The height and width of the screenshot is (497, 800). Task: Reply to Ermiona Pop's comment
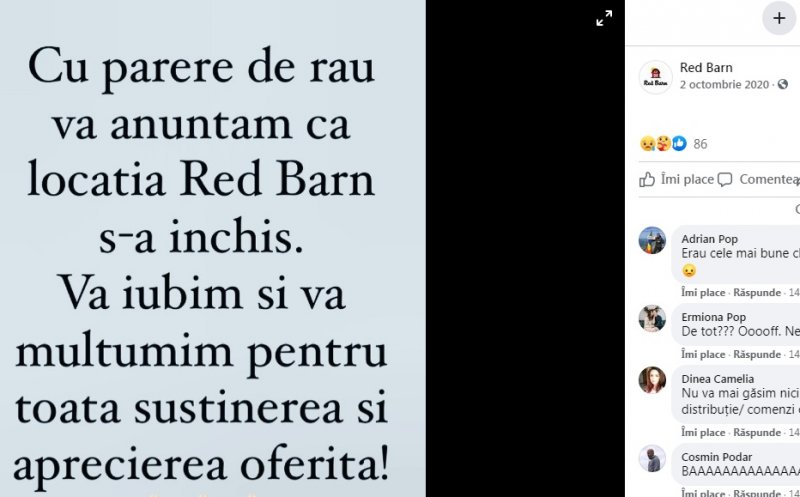tap(757, 354)
